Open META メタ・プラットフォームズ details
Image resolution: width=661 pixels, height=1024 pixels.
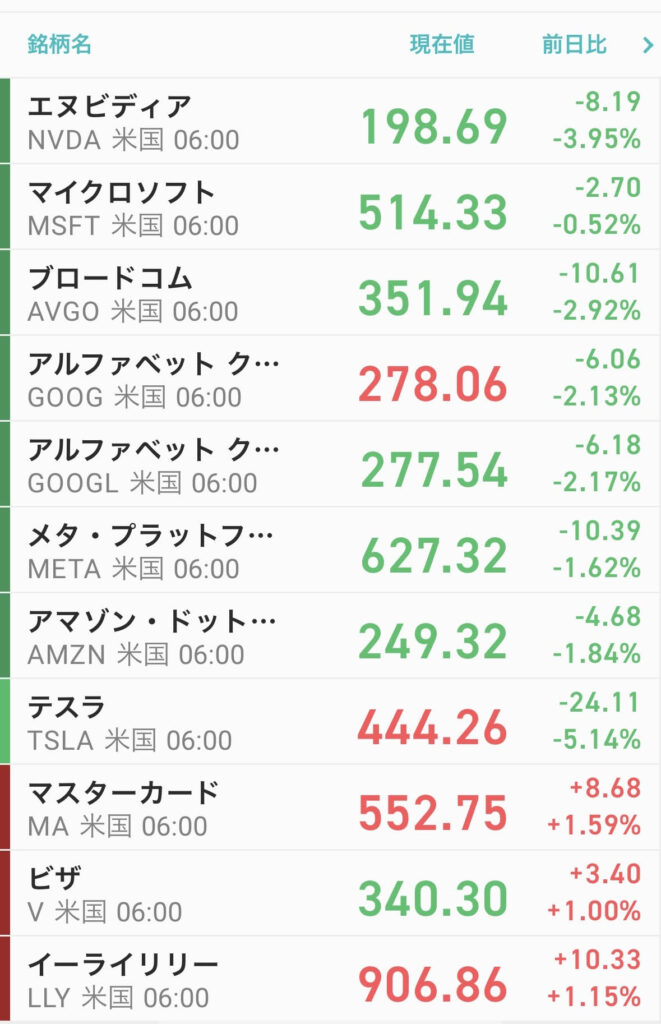330,551
